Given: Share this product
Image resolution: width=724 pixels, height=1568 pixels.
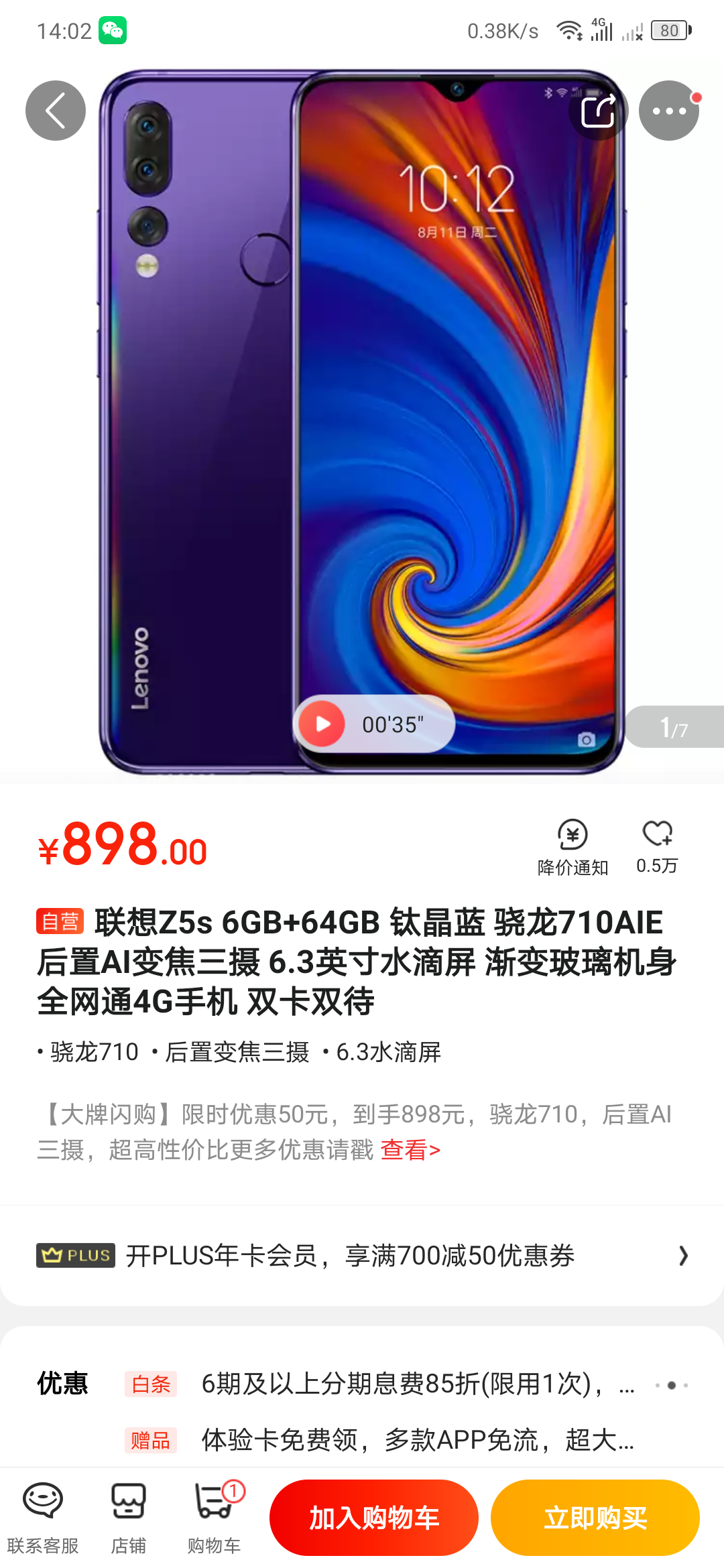Looking at the screenshot, I should pos(598,111).
